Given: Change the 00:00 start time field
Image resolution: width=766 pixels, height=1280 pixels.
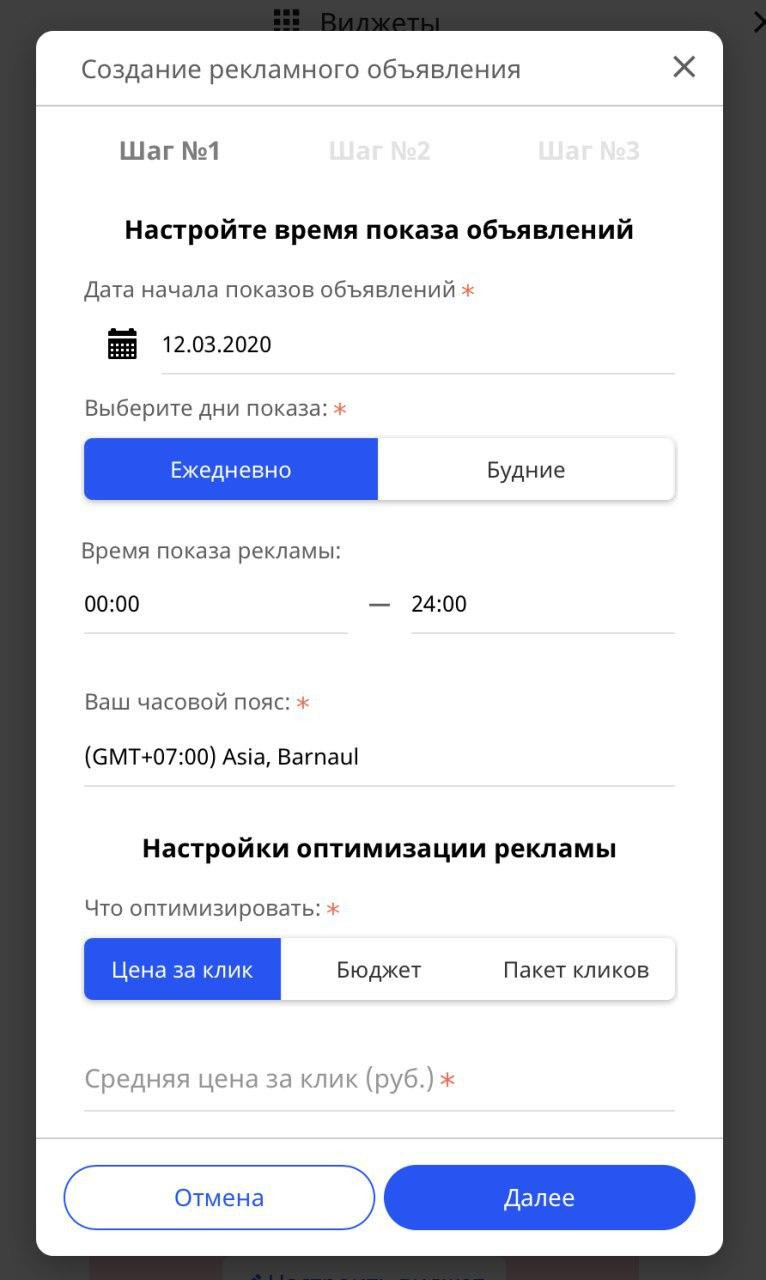Looking at the screenshot, I should (x=215, y=604).
